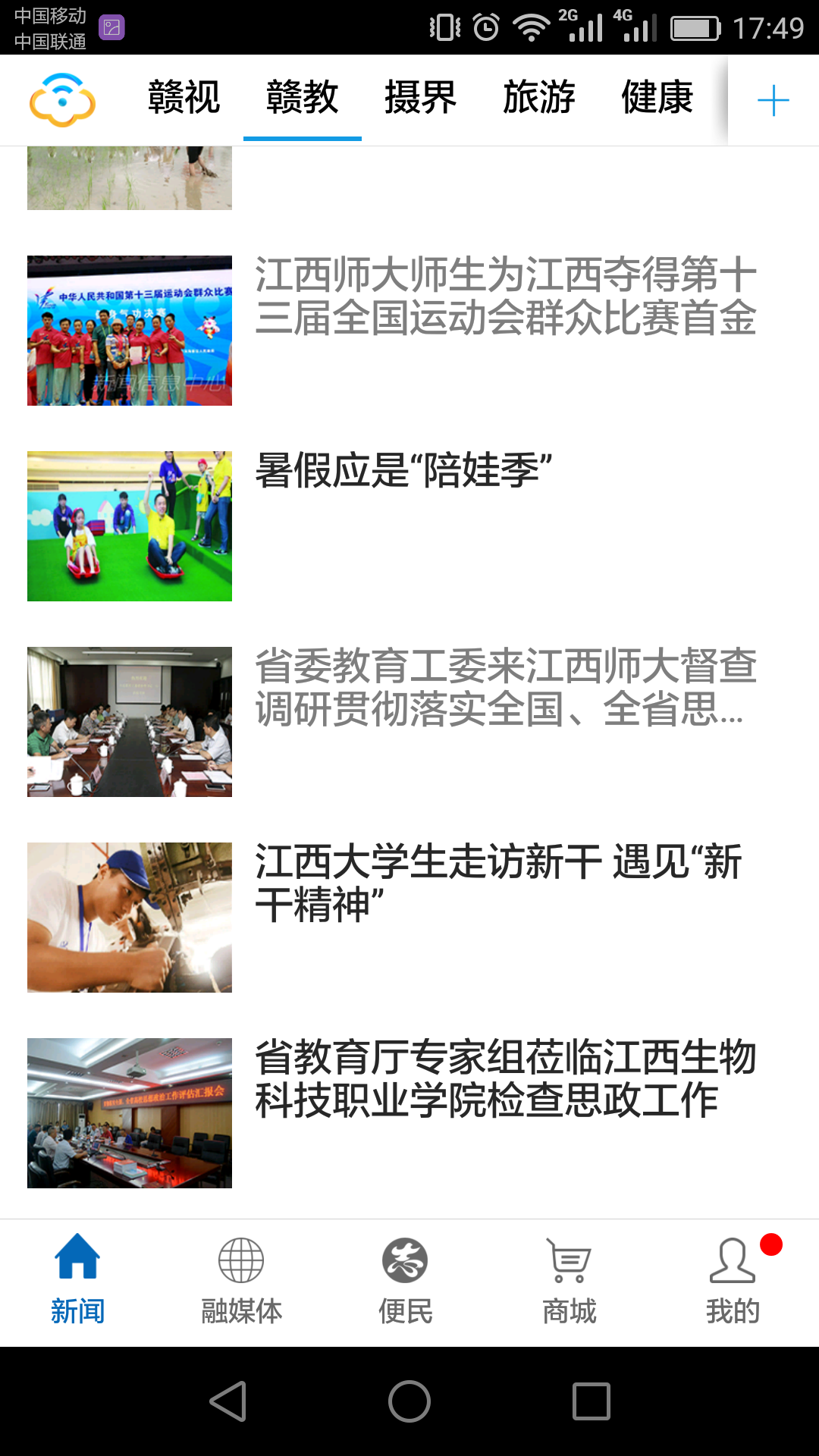This screenshot has height=1456, width=819.
Task: Open article 省委教育工委来江西师大督查调研
Action: [x=504, y=688]
